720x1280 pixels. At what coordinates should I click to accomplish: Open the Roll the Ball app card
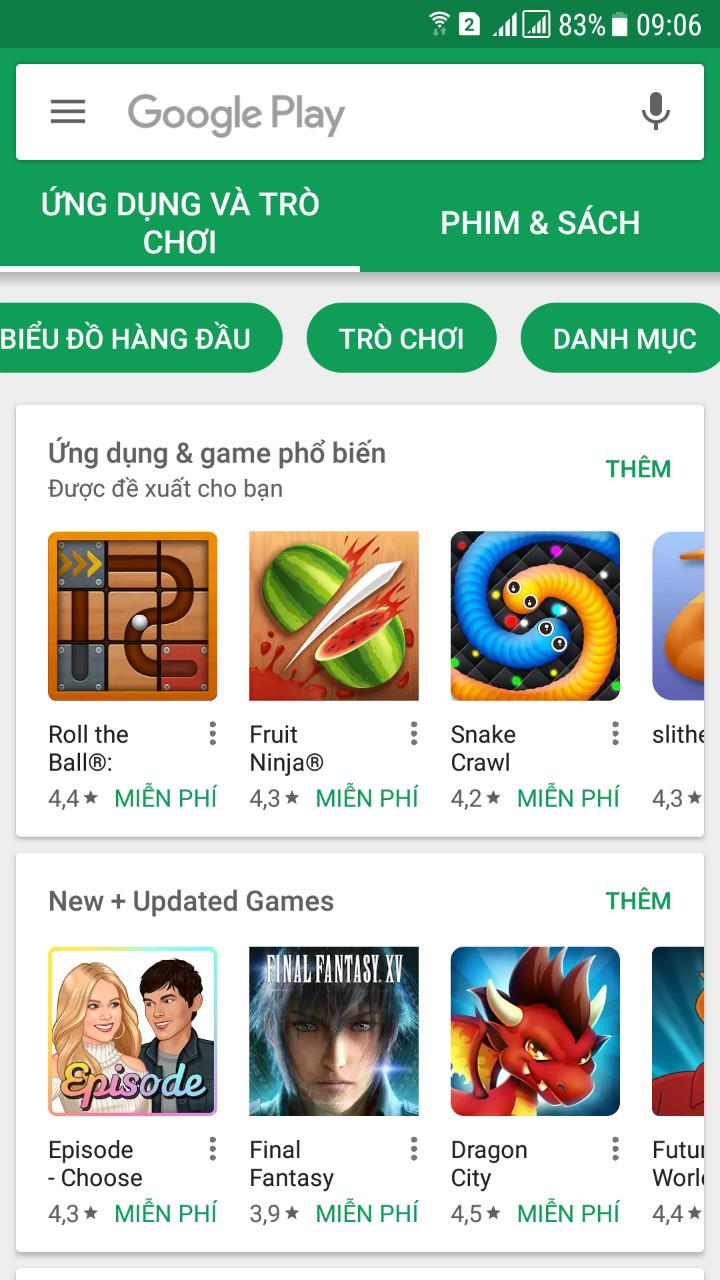tap(132, 616)
